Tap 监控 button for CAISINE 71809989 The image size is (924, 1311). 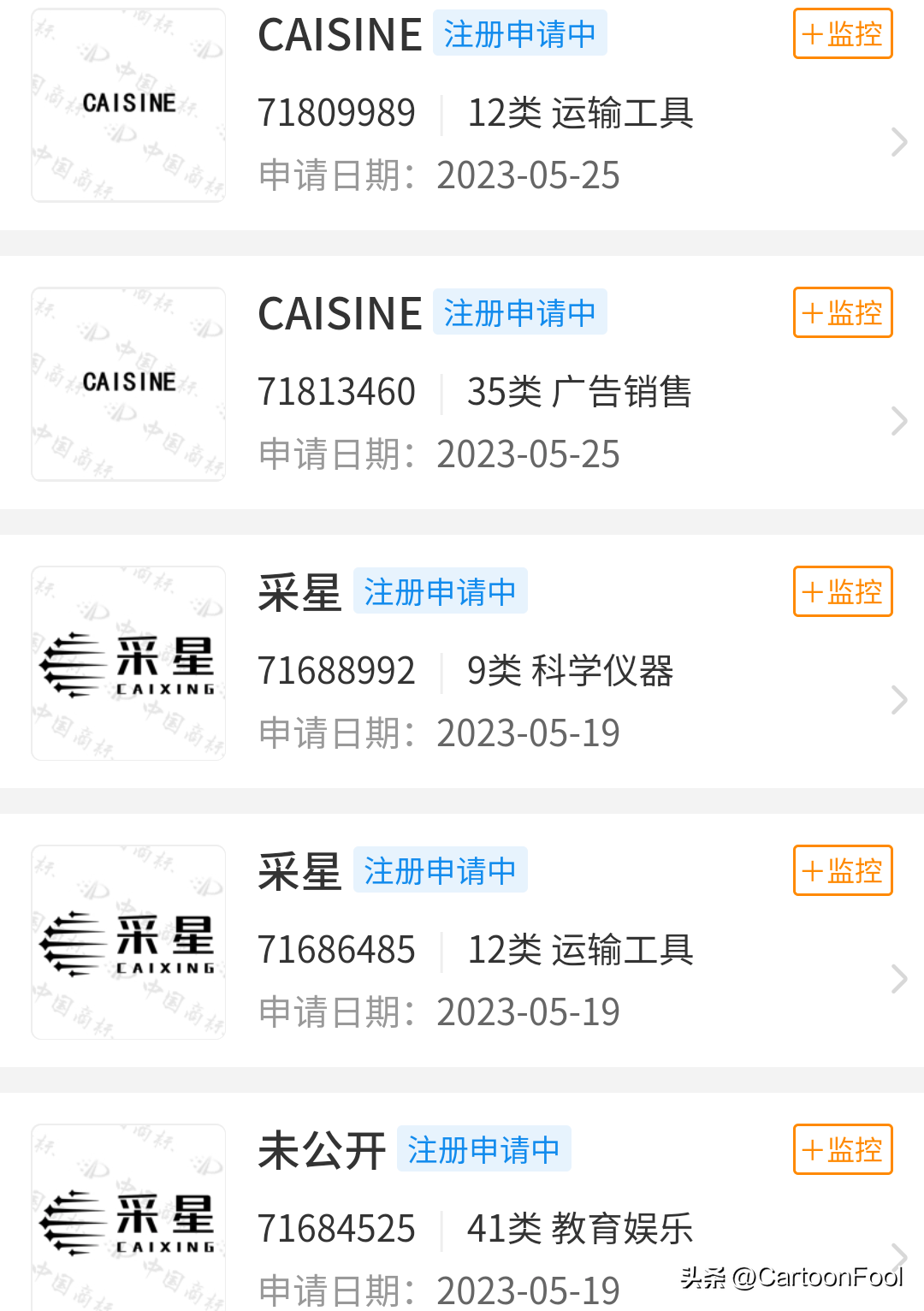843,34
